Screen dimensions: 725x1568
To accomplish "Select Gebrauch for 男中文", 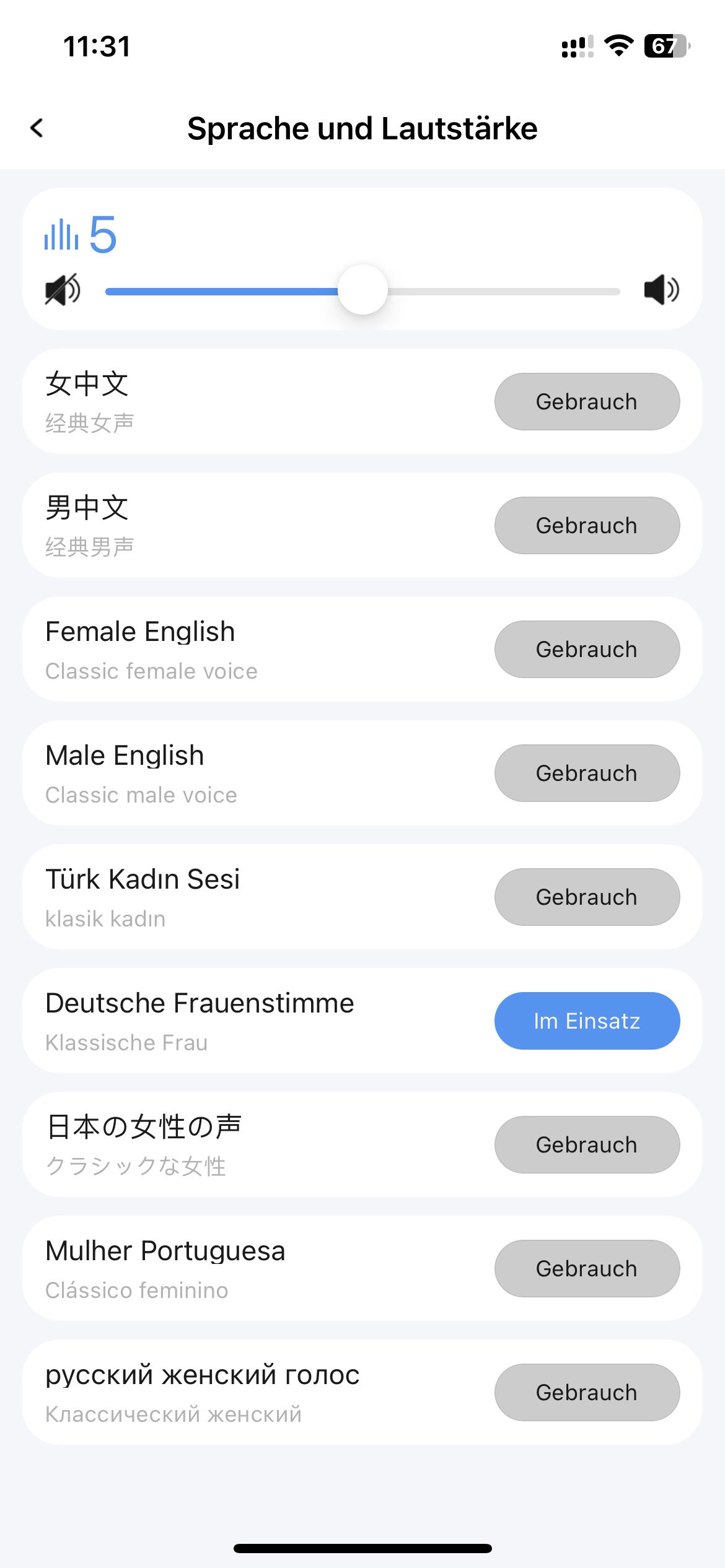I will click(586, 525).
